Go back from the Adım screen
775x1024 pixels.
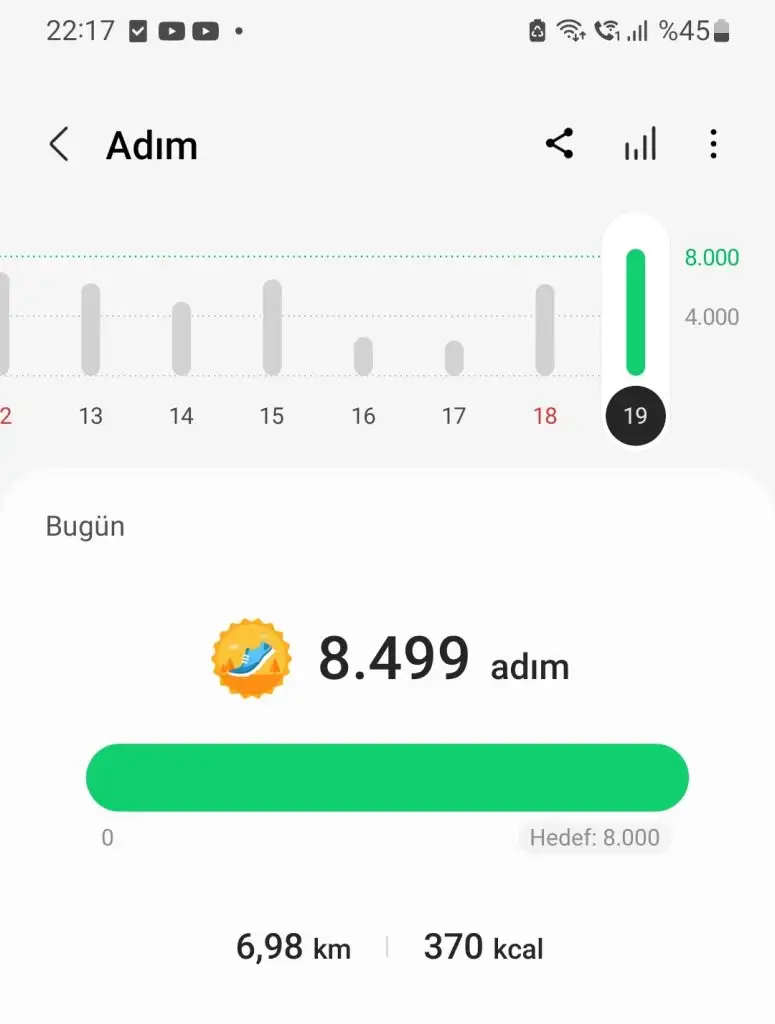pyautogui.click(x=59, y=145)
